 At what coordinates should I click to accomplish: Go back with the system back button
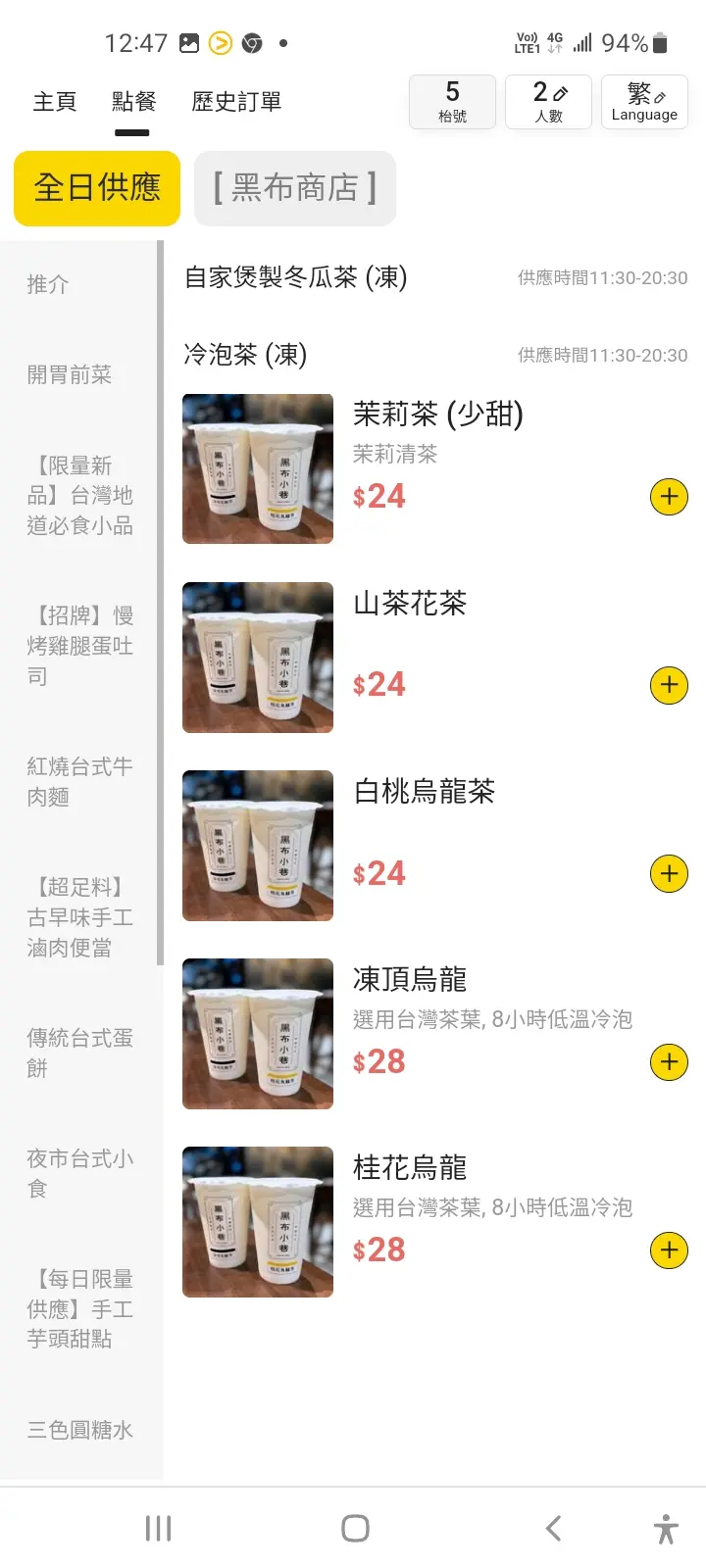coord(553,1528)
